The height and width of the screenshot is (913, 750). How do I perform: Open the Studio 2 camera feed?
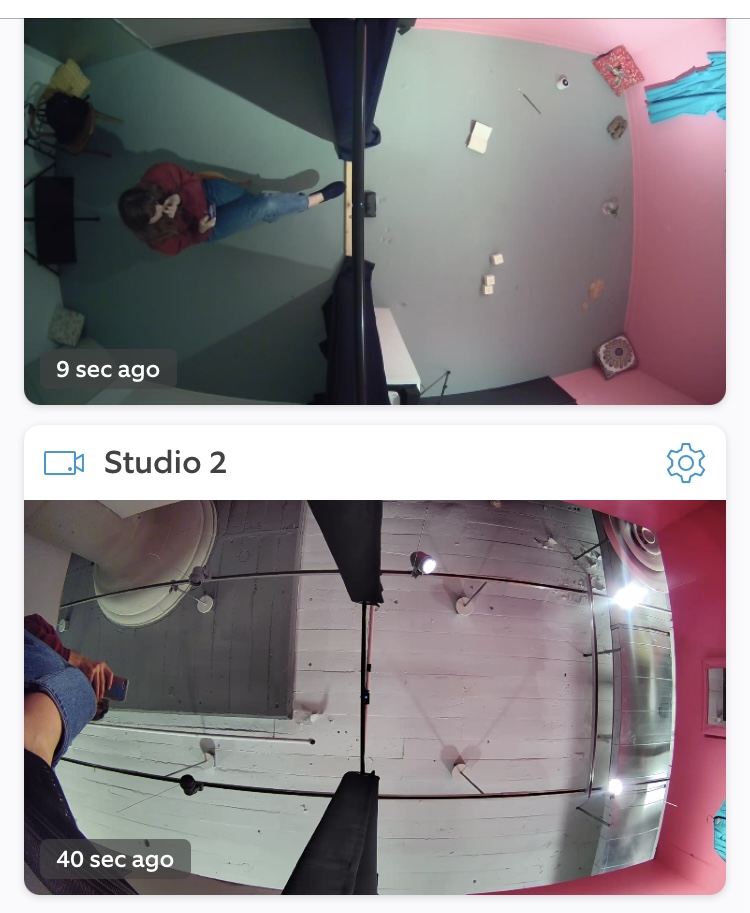point(375,696)
